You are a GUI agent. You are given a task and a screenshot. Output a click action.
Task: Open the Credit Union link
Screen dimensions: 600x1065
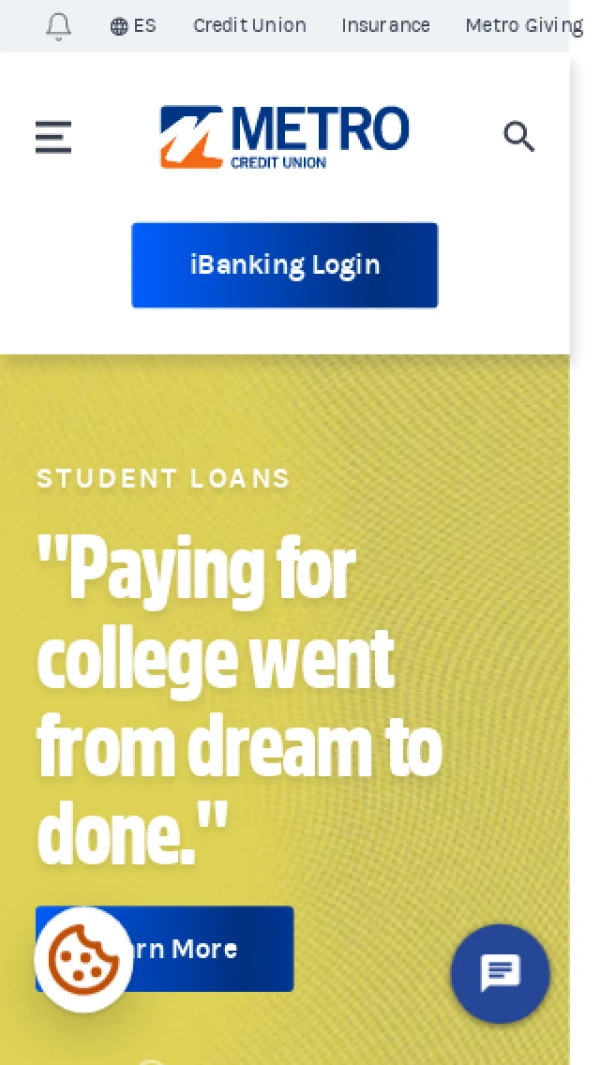click(x=249, y=26)
